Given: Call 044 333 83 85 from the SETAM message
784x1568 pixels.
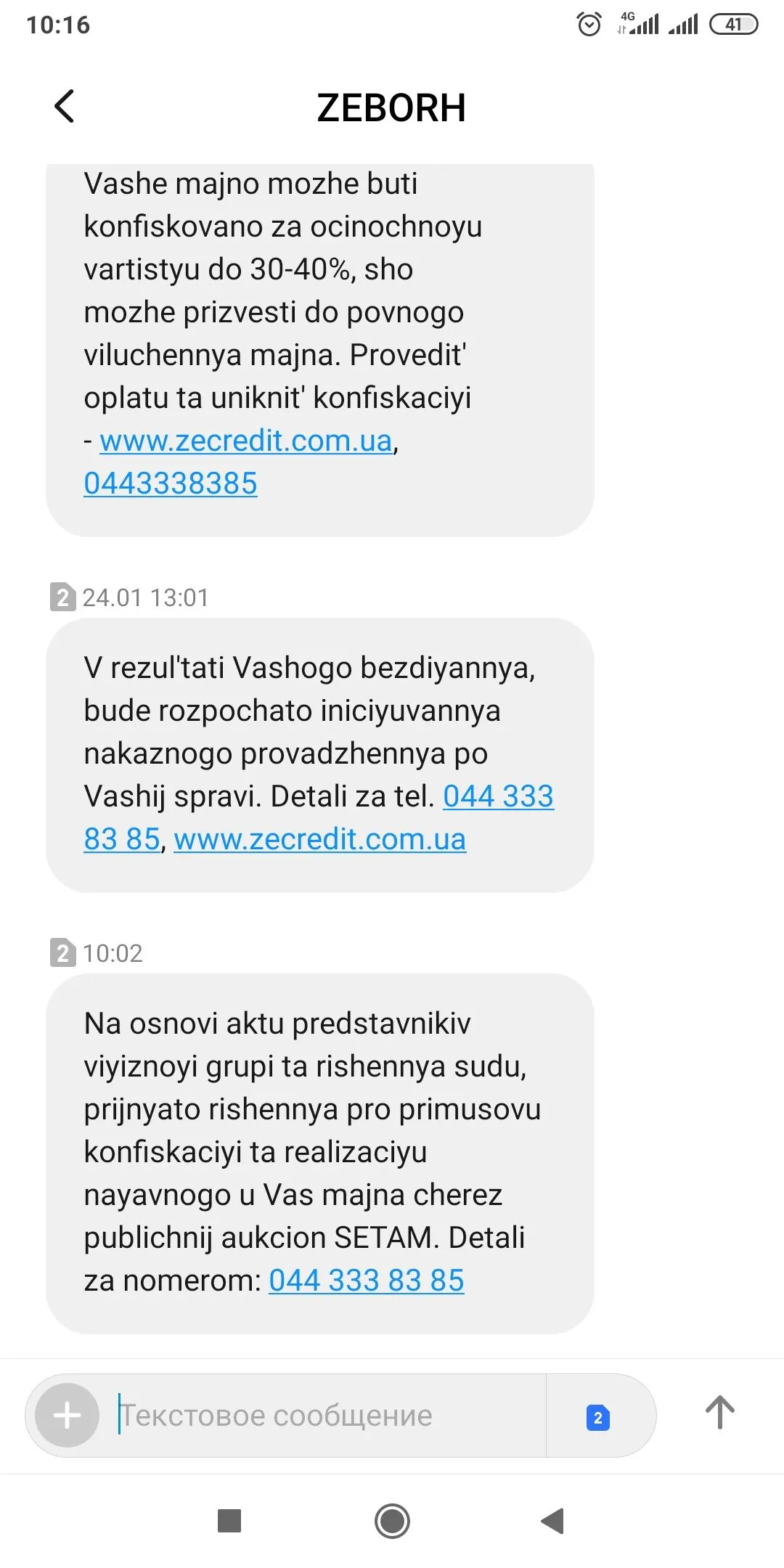Looking at the screenshot, I should pos(367,1281).
